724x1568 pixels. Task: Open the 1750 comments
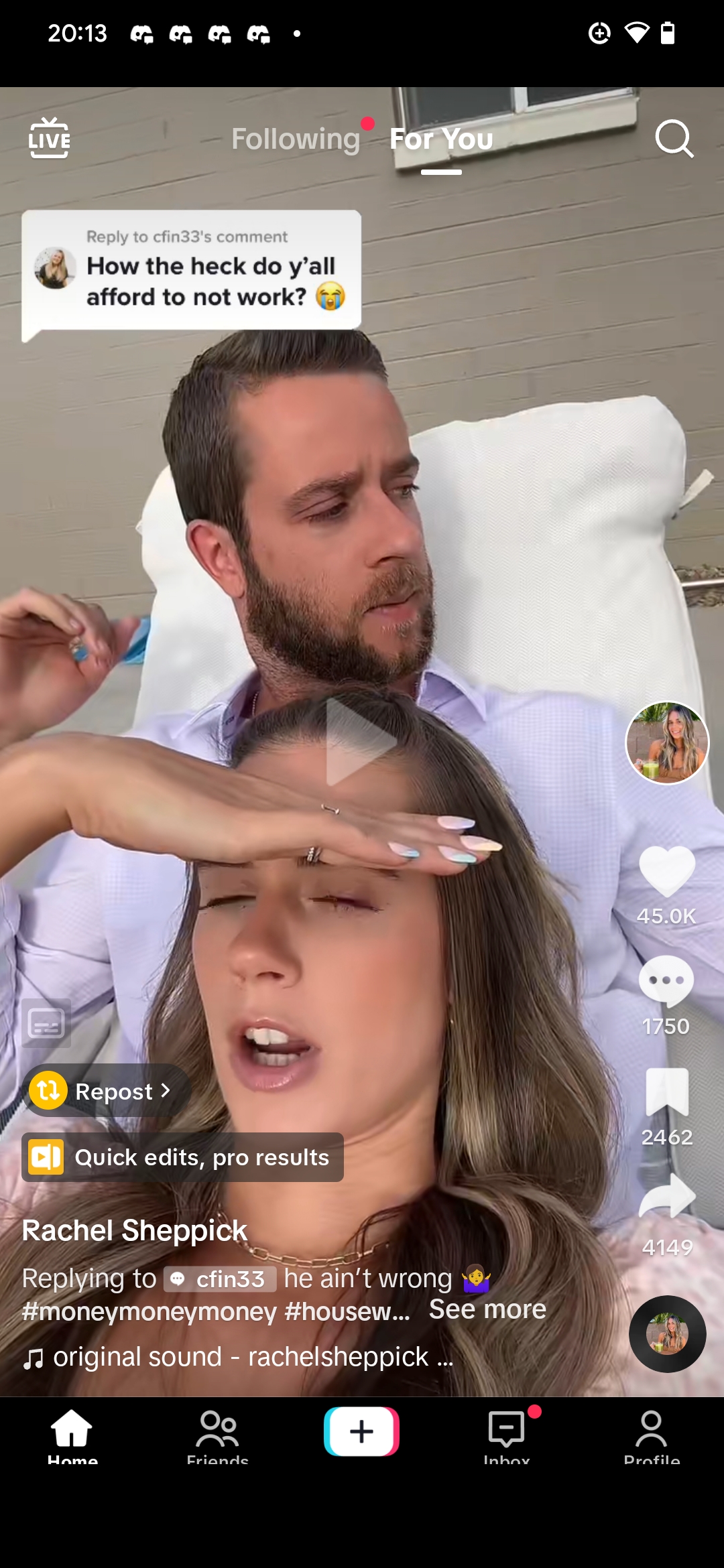pyautogui.click(x=666, y=982)
